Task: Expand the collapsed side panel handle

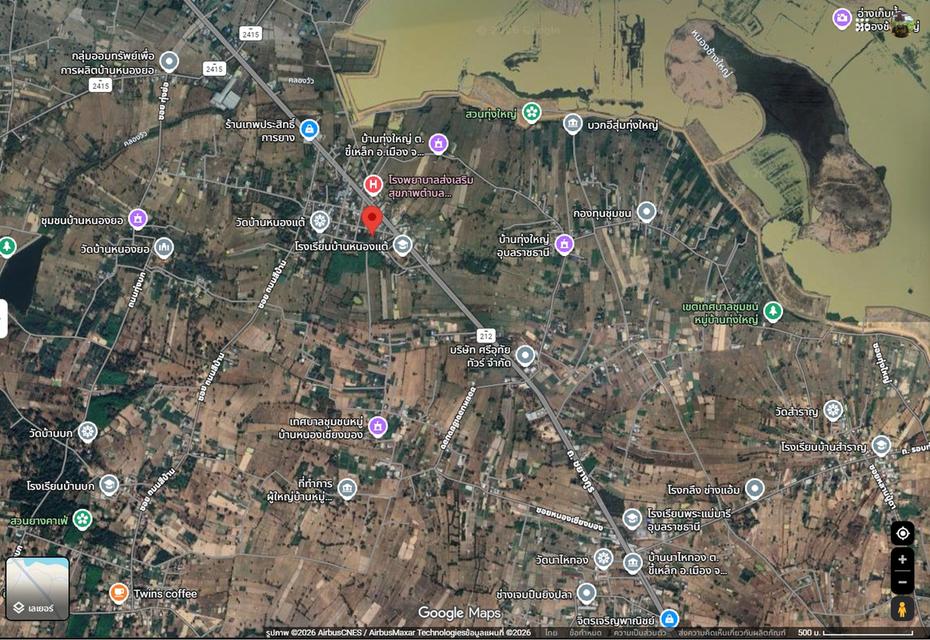Action: coord(4,318)
